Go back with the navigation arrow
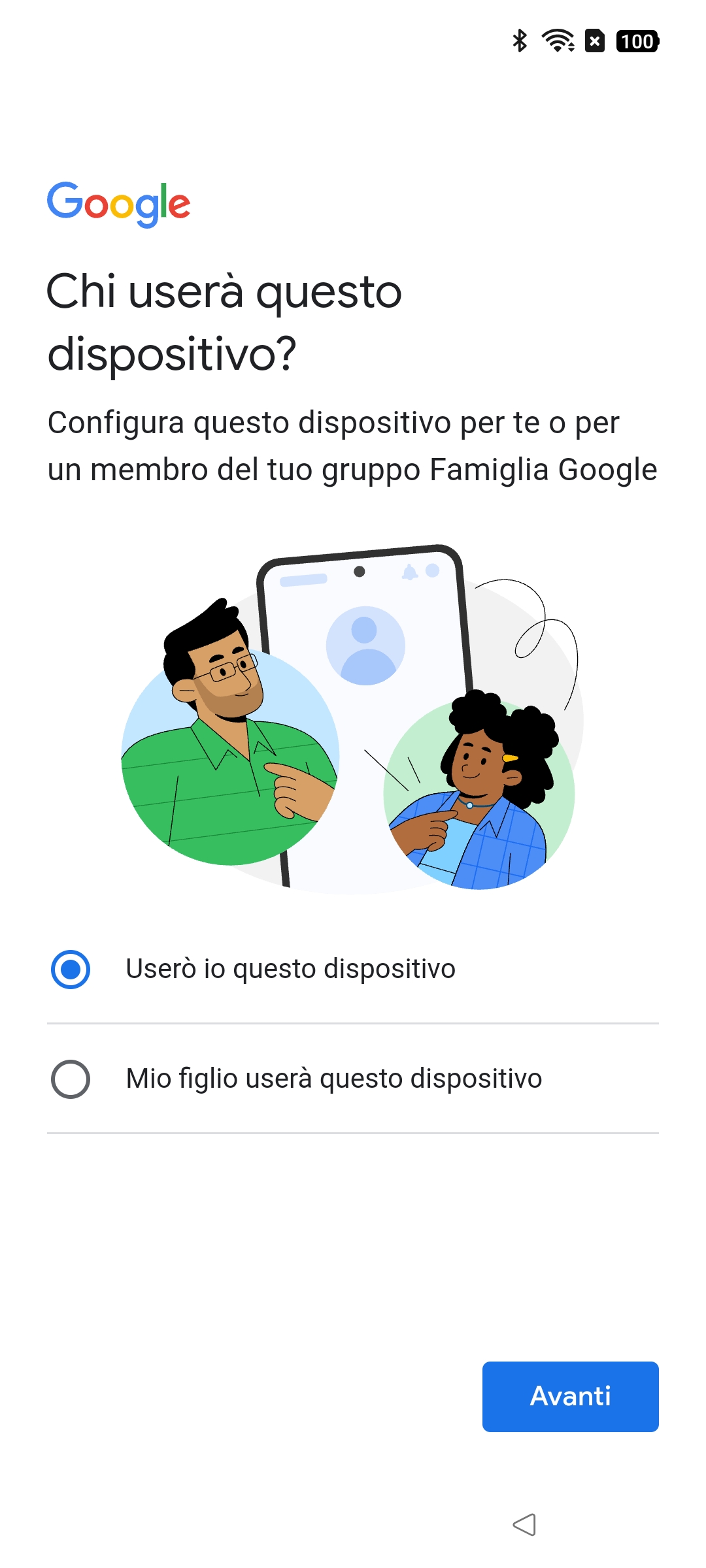Viewport: 706px width, 1568px height. coord(524,1524)
